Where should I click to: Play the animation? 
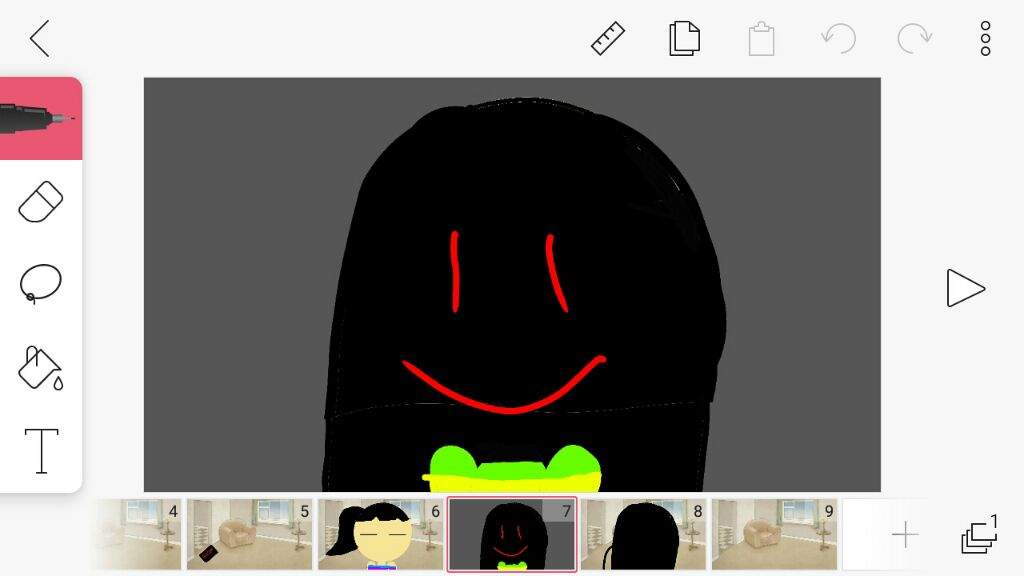click(x=965, y=288)
